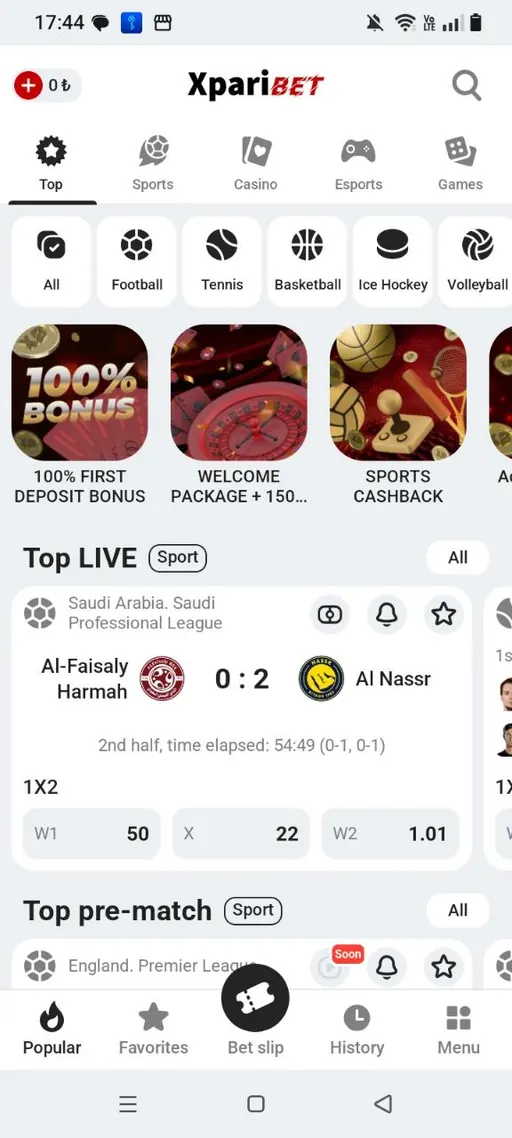Image resolution: width=512 pixels, height=1138 pixels.
Task: Bet on W2 at 1.01 odds
Action: tap(391, 834)
